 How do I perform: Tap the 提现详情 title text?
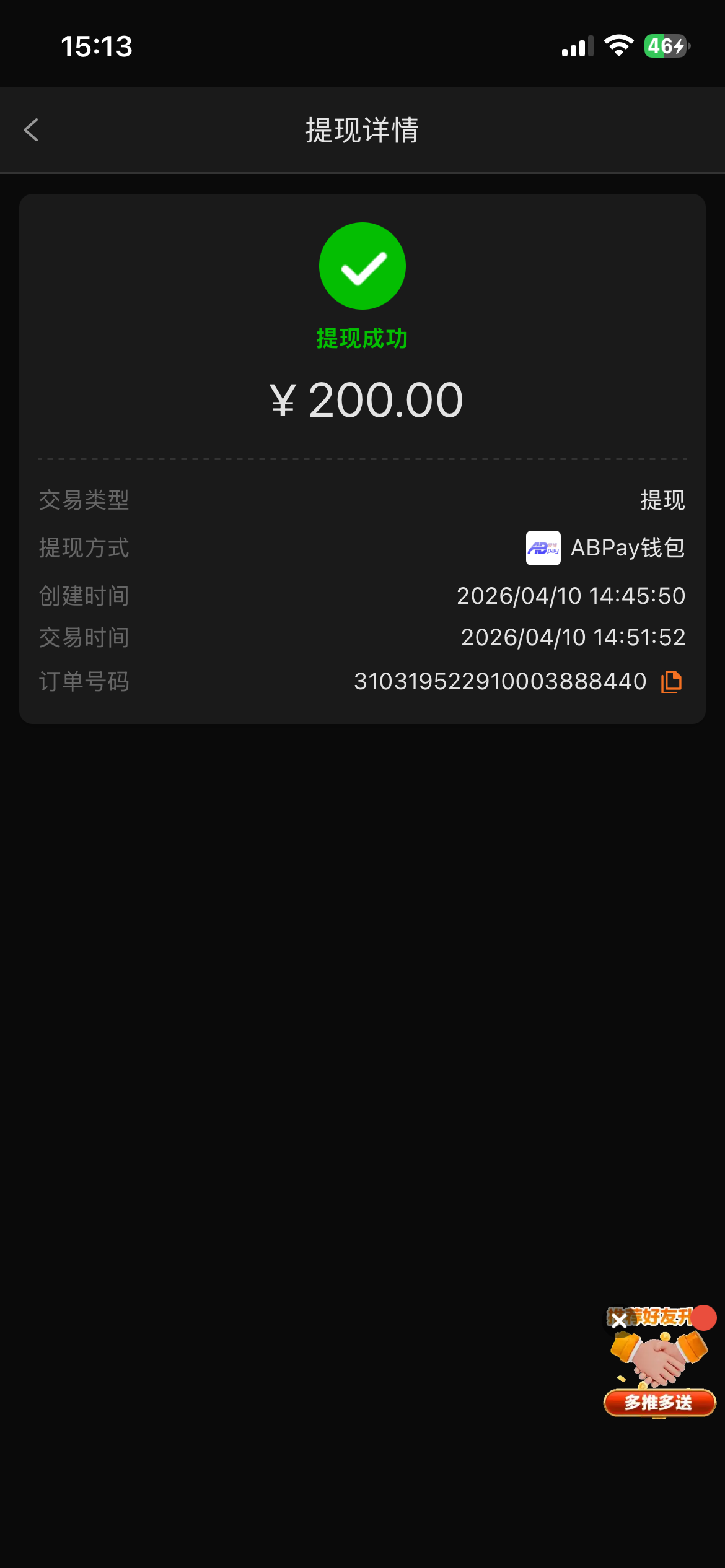[x=362, y=129]
